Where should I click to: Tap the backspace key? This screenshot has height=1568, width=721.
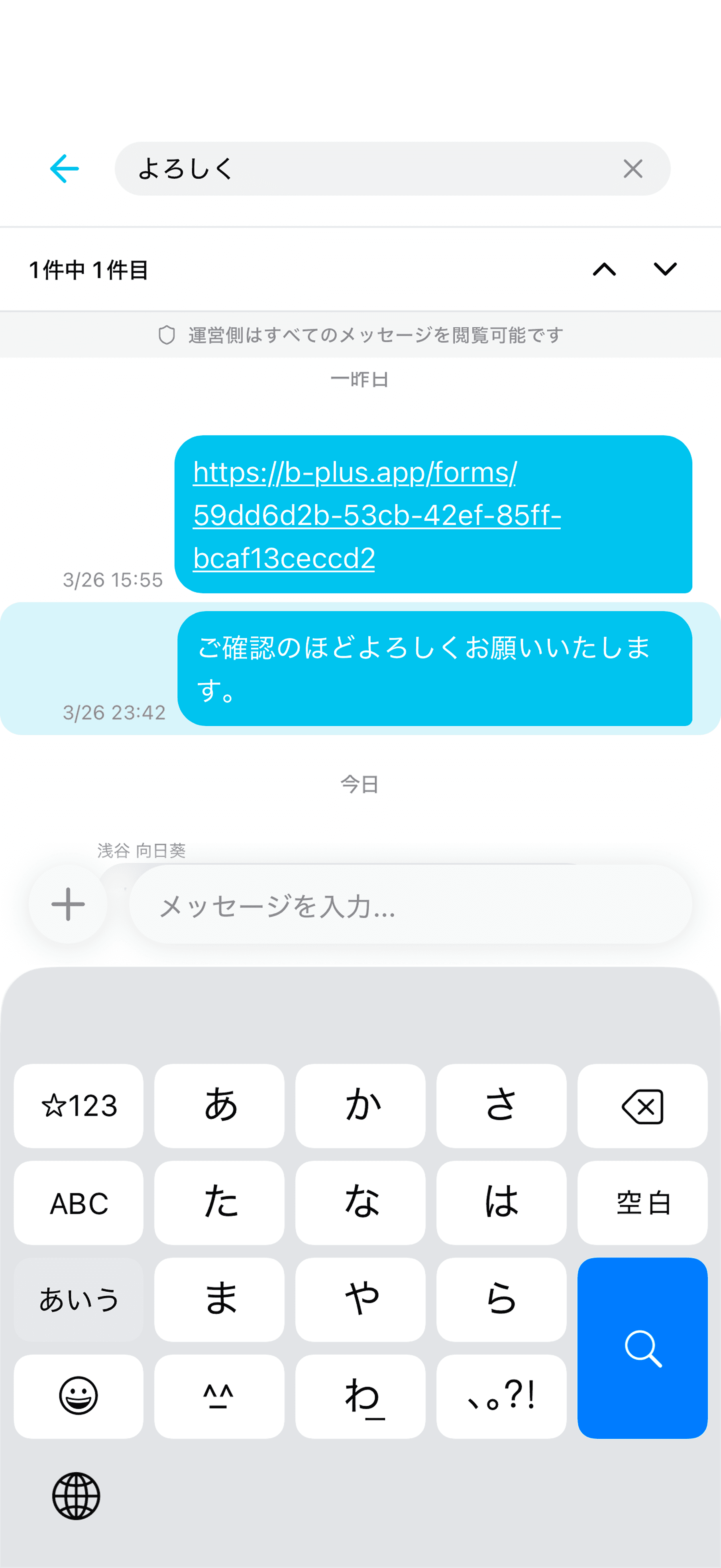(x=642, y=1106)
